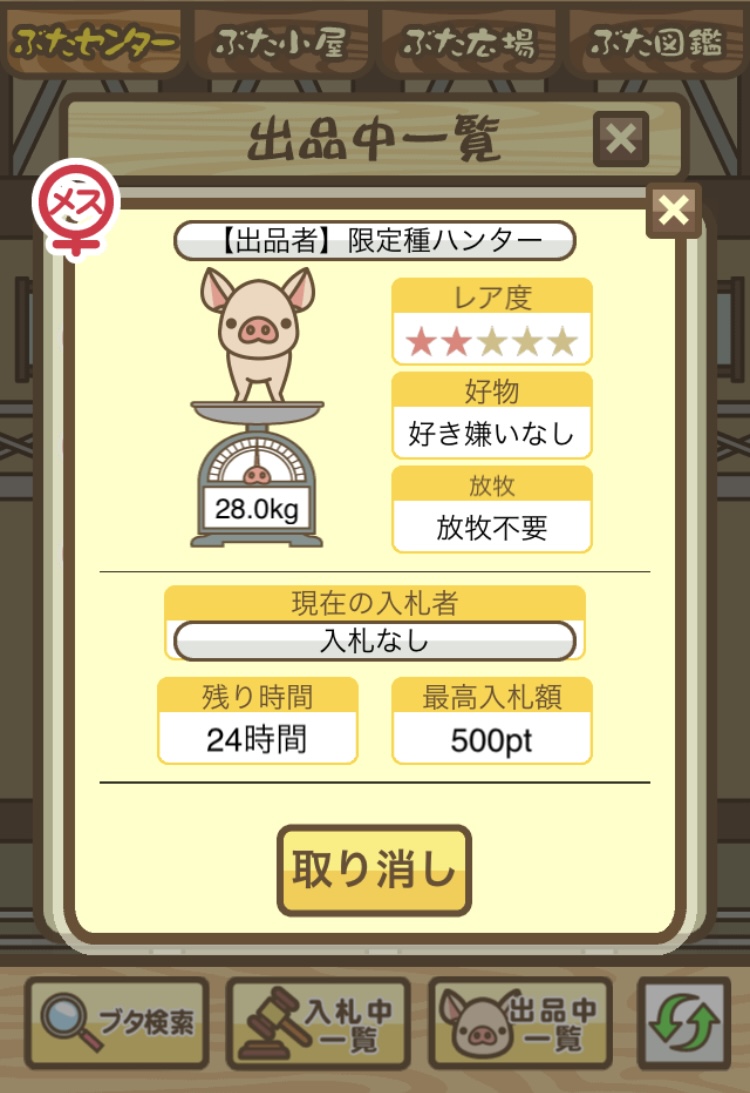Refresh with the green arrows icon

coord(685,1023)
